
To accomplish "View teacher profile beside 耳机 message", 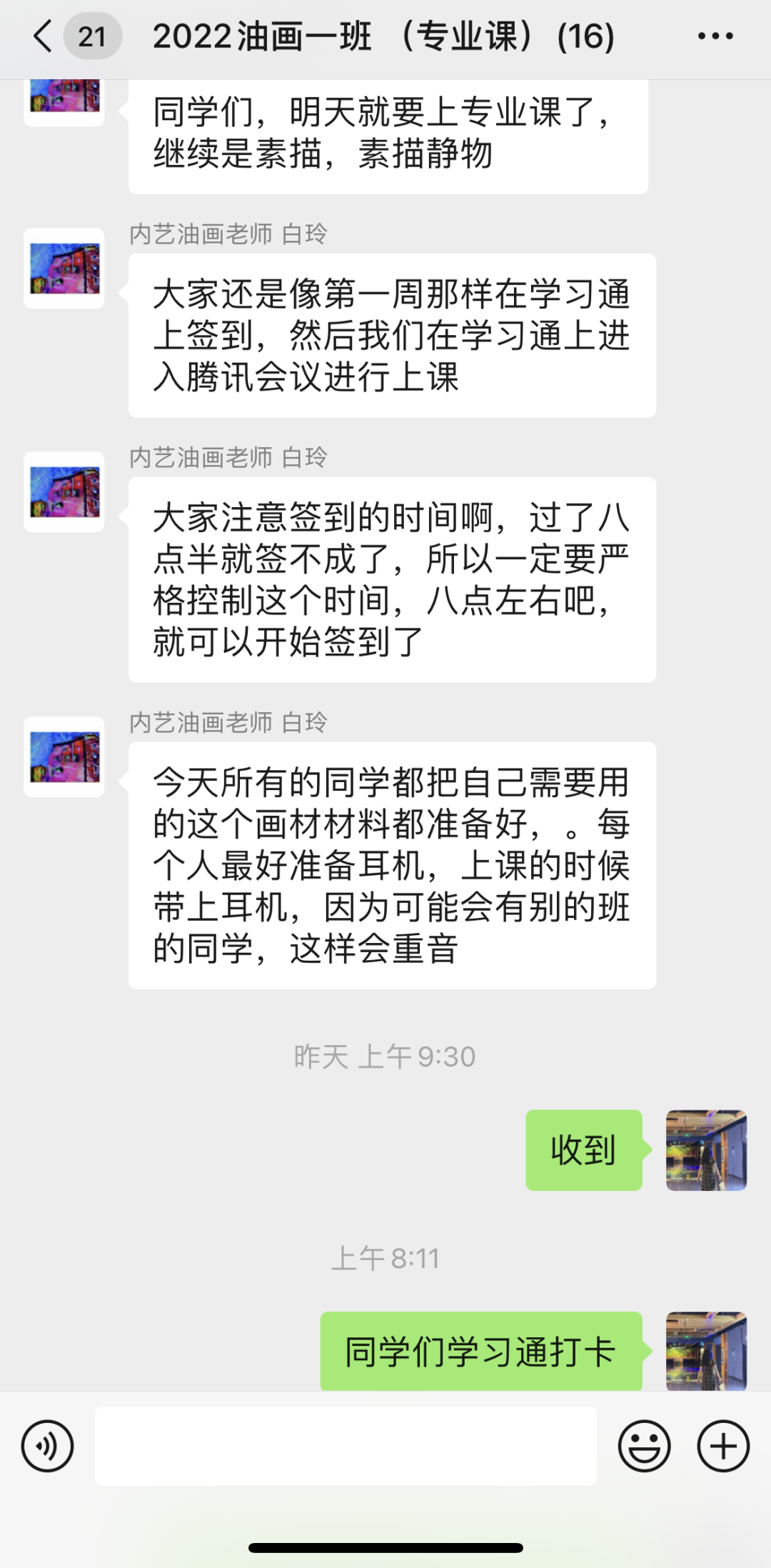I will click(64, 757).
